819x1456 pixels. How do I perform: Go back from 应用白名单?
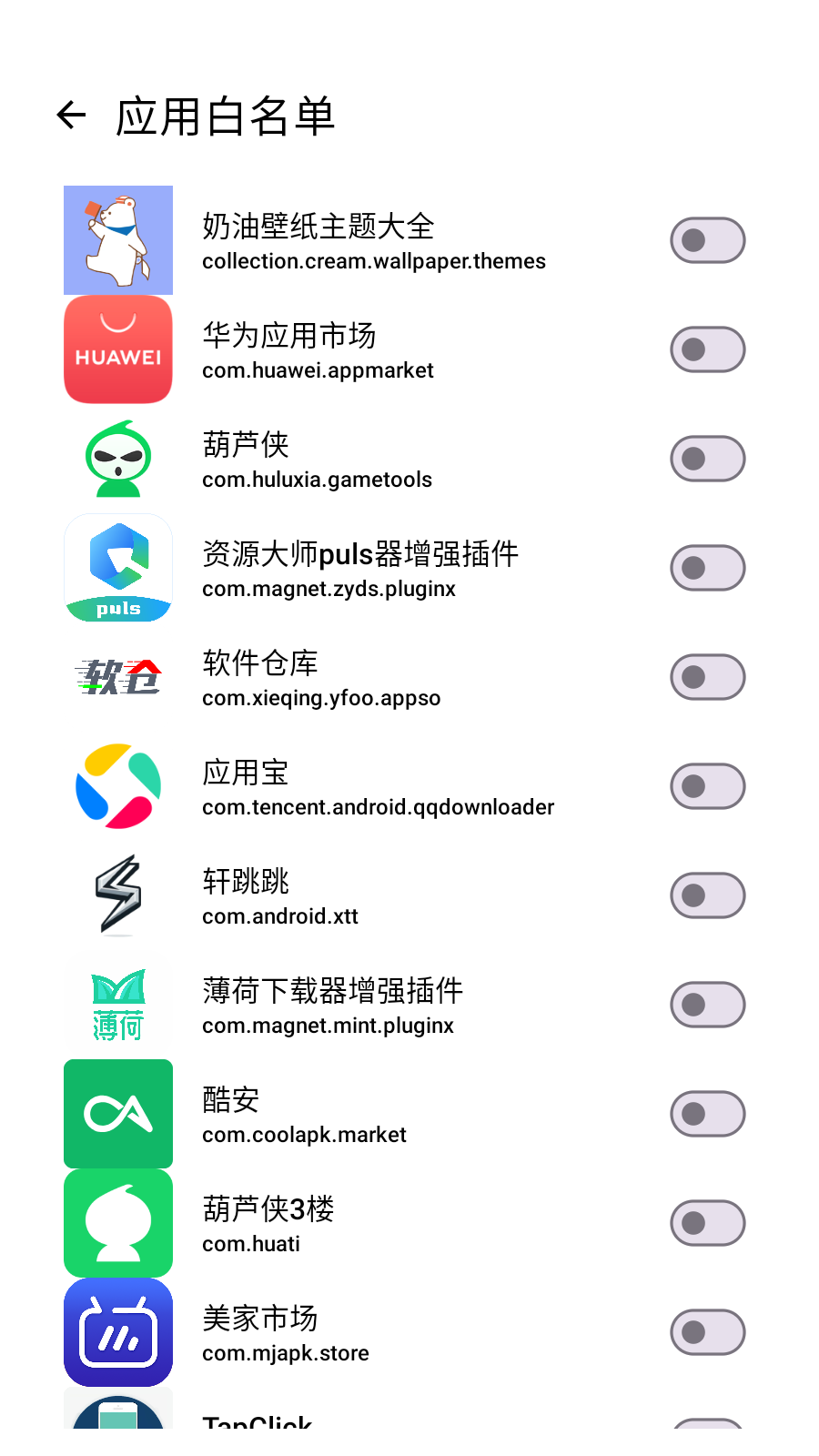(x=71, y=116)
